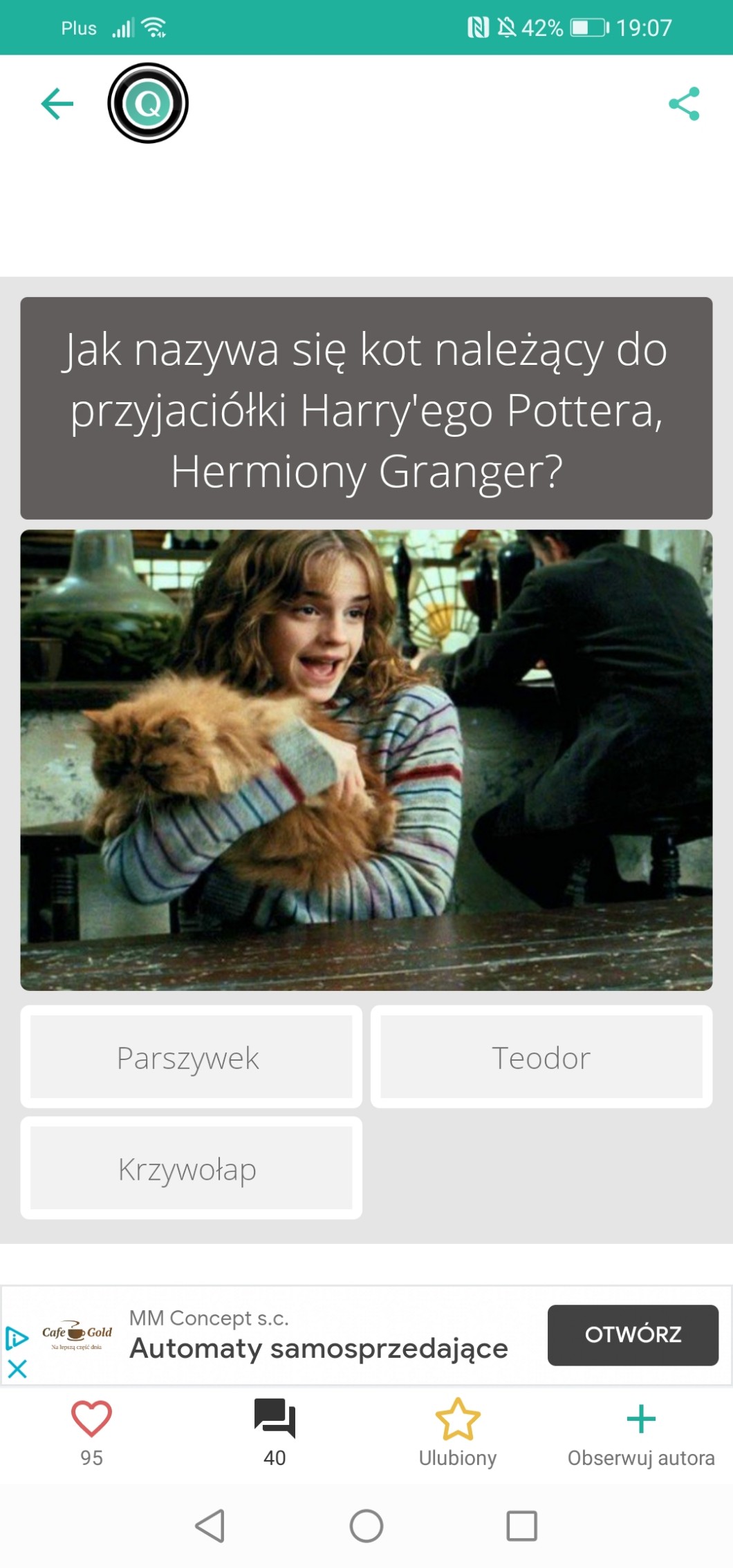Close the ad with the X icon

click(x=17, y=1368)
